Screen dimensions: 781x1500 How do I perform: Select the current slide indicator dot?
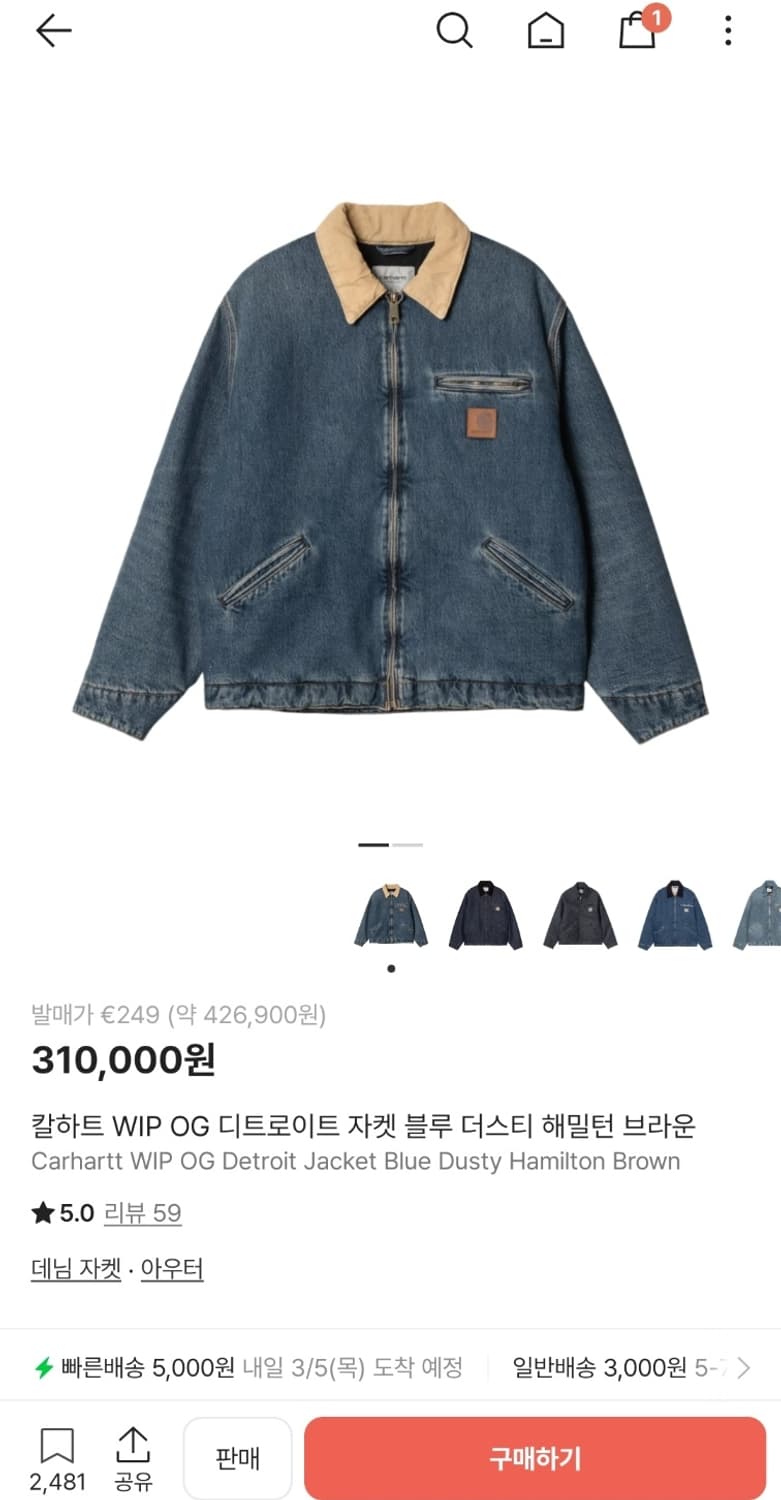tap(391, 967)
